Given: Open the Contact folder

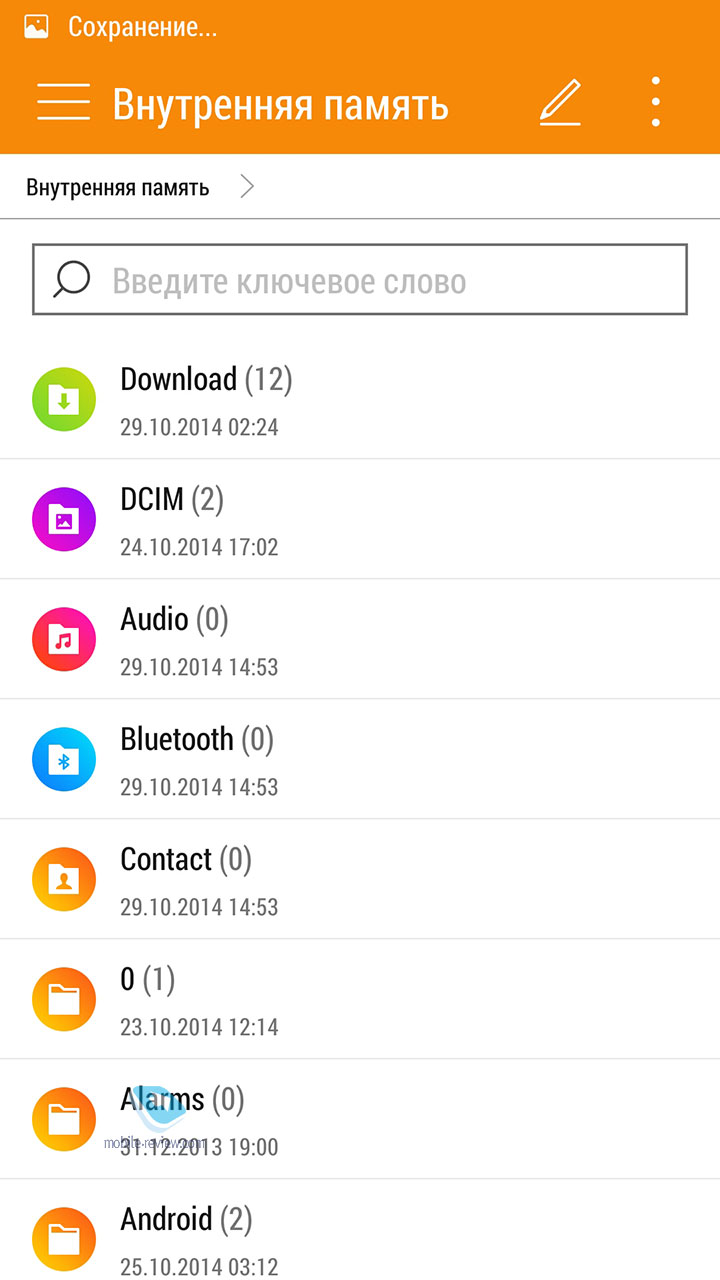Looking at the screenshot, I should [x=360, y=880].
